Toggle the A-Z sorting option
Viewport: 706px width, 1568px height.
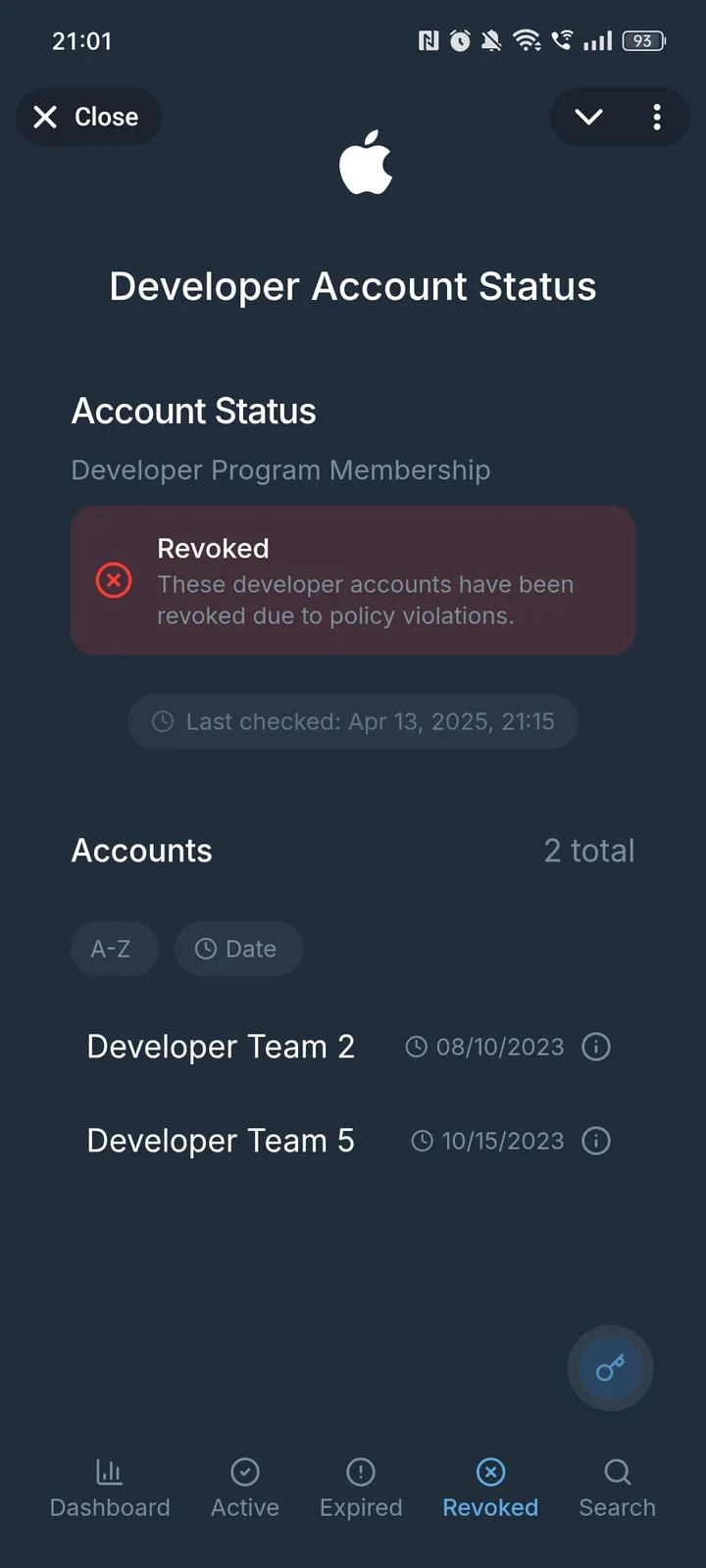tap(114, 949)
